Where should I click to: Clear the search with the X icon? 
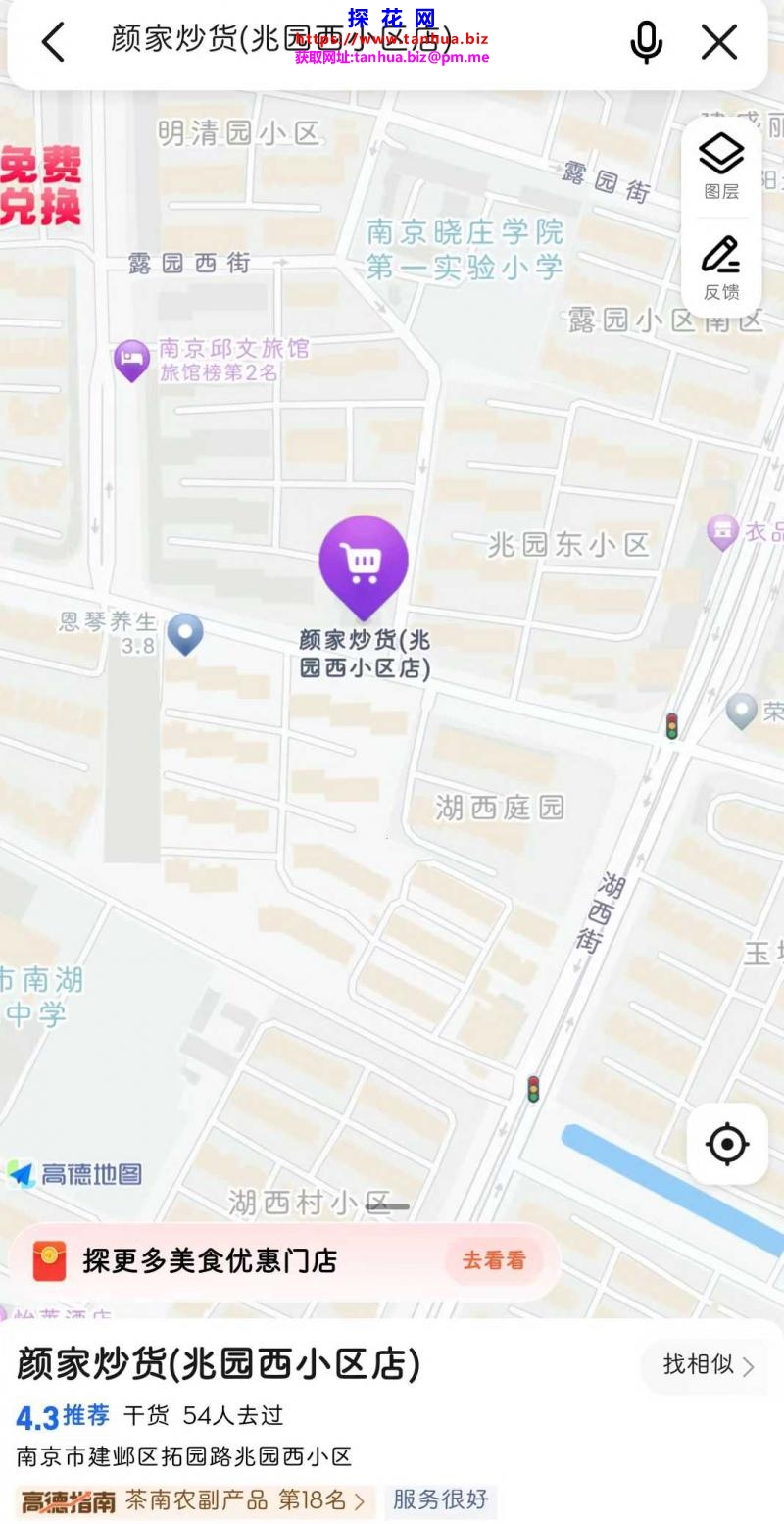point(719,42)
